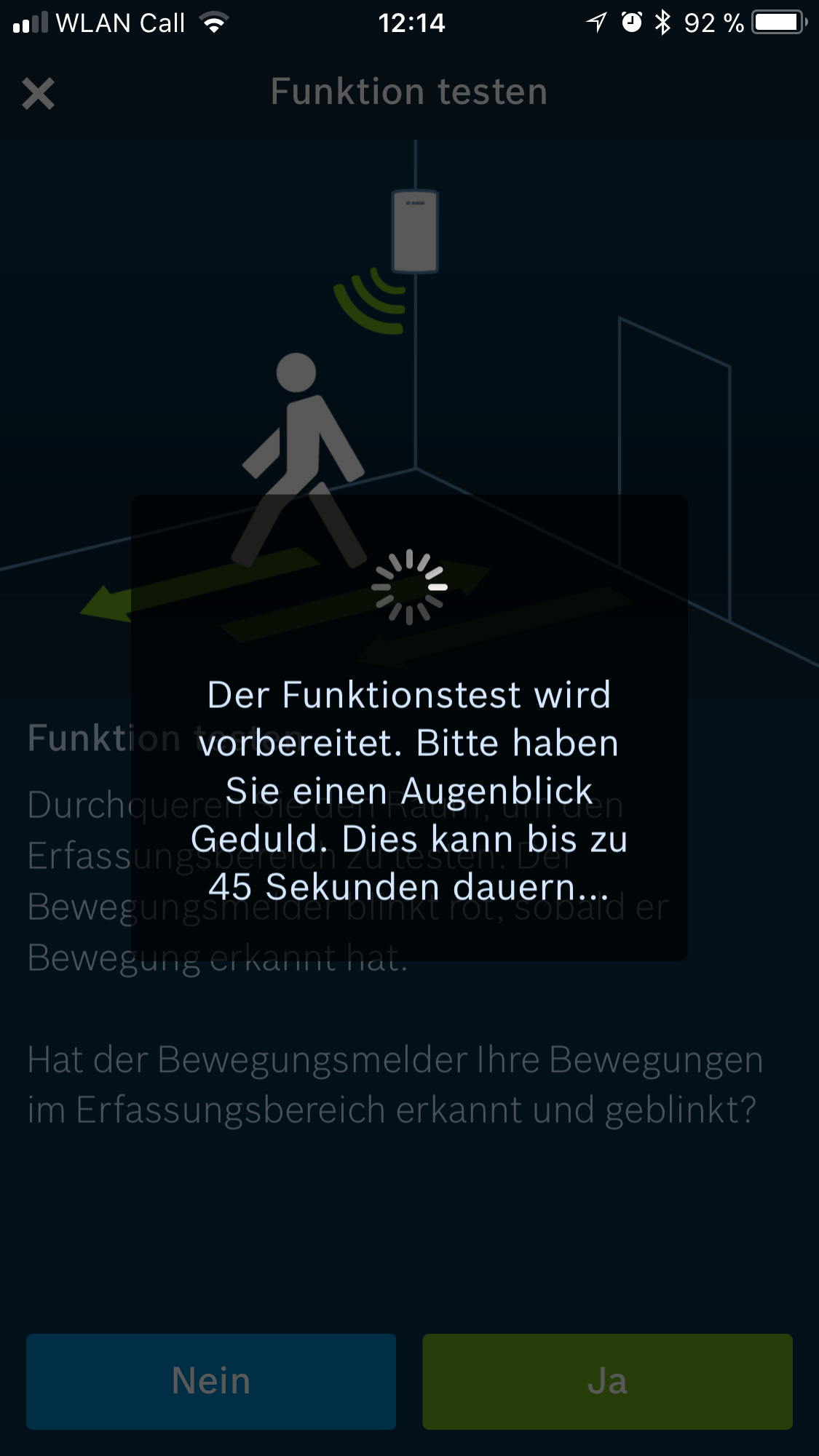Confirm with the Ja button
This screenshot has width=819, height=1456.
607,1381
